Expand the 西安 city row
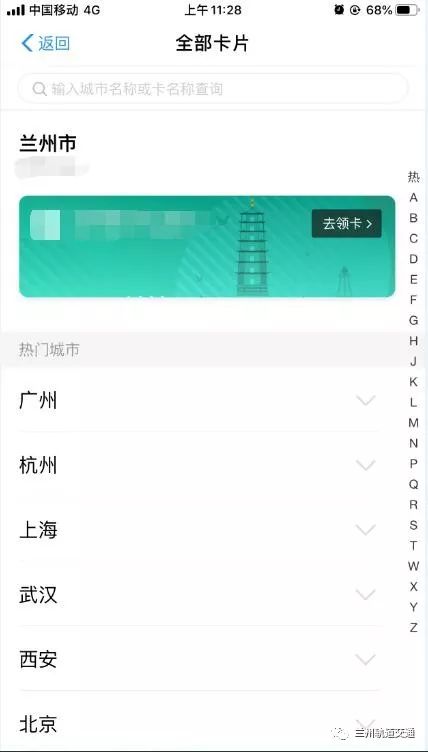The height and width of the screenshot is (752, 428). (200, 659)
